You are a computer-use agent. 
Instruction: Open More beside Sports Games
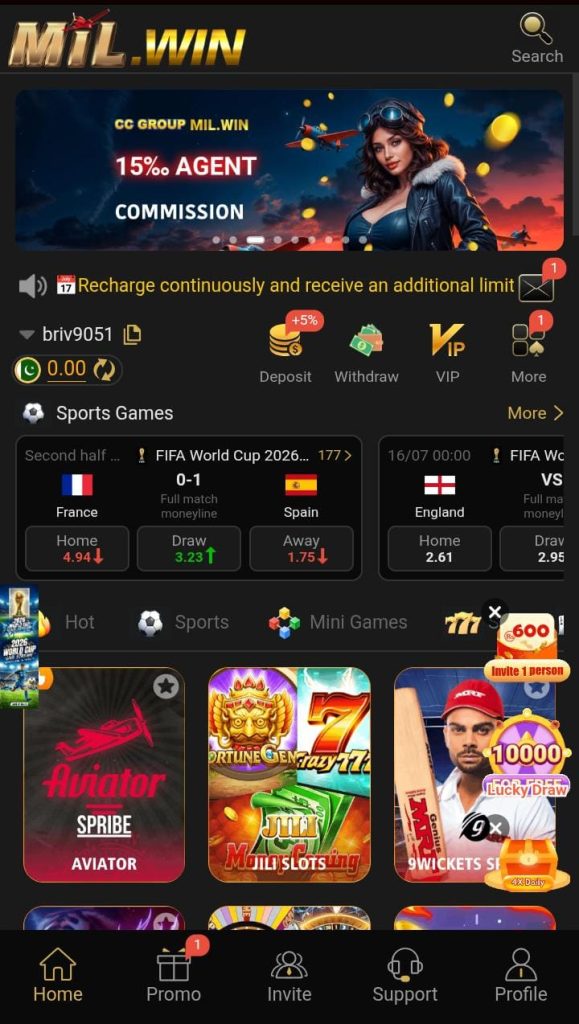pyautogui.click(x=535, y=413)
